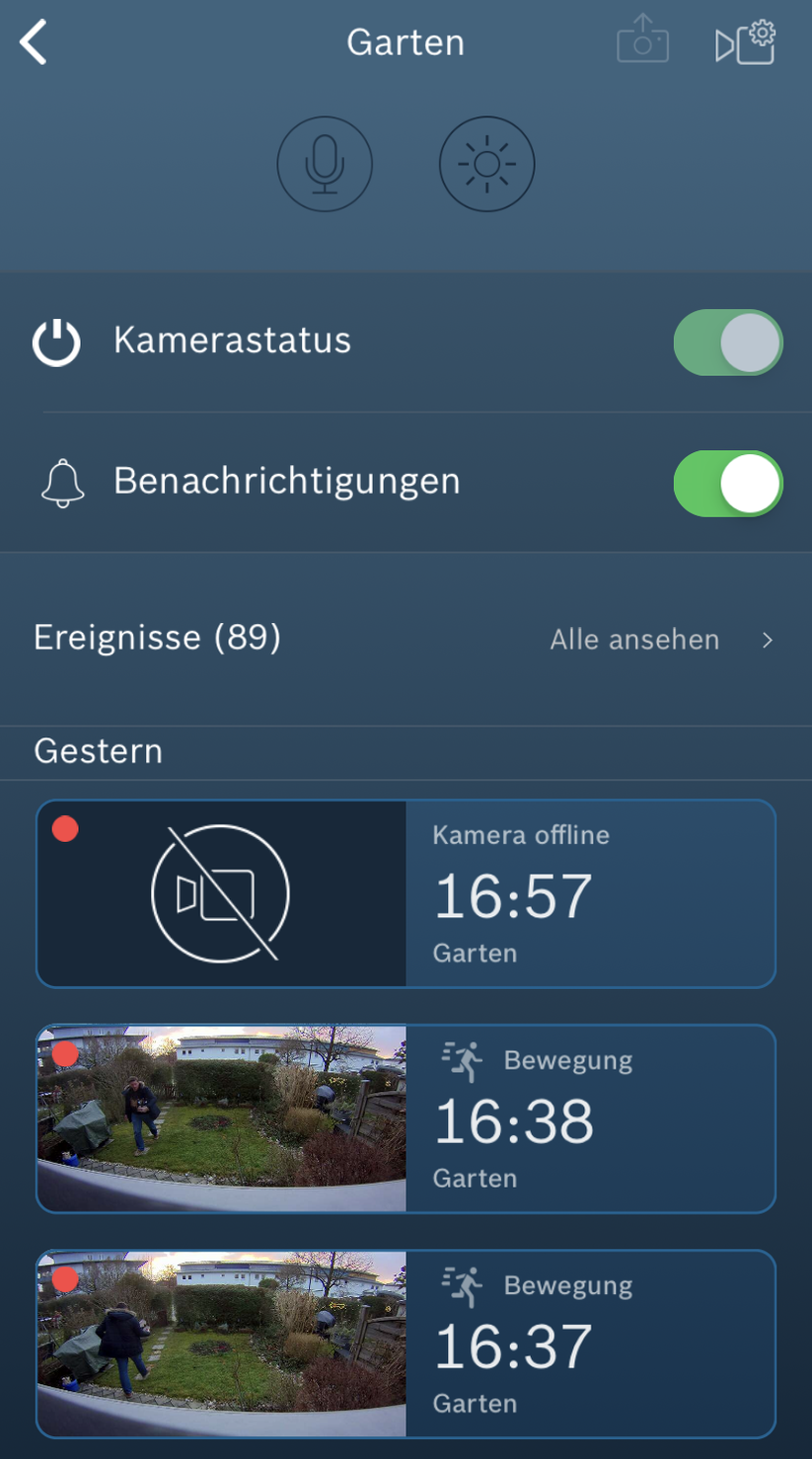Viewport: 812px width, 1459px height.
Task: Select the Gestern section header
Action: point(98,750)
